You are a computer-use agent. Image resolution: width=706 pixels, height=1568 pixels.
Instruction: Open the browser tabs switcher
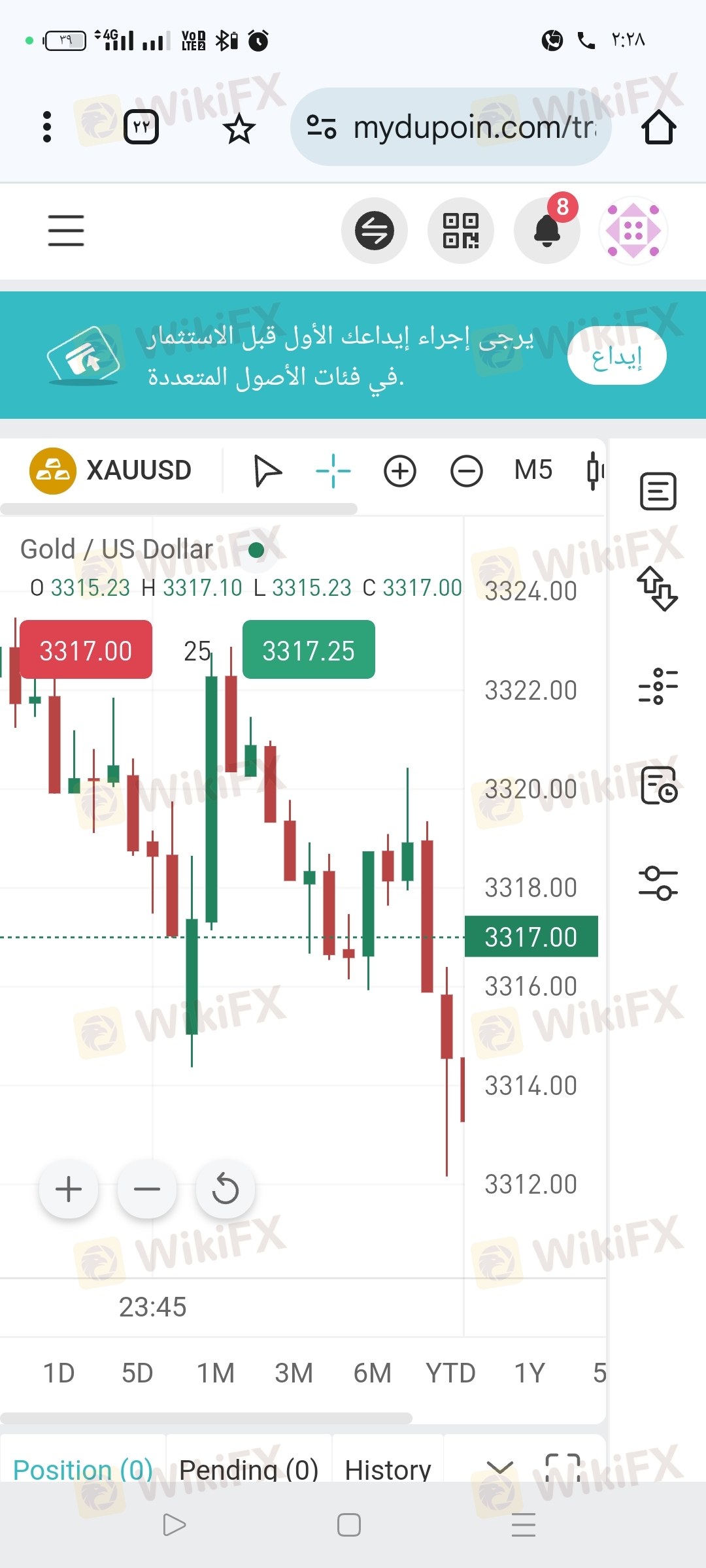tap(141, 127)
